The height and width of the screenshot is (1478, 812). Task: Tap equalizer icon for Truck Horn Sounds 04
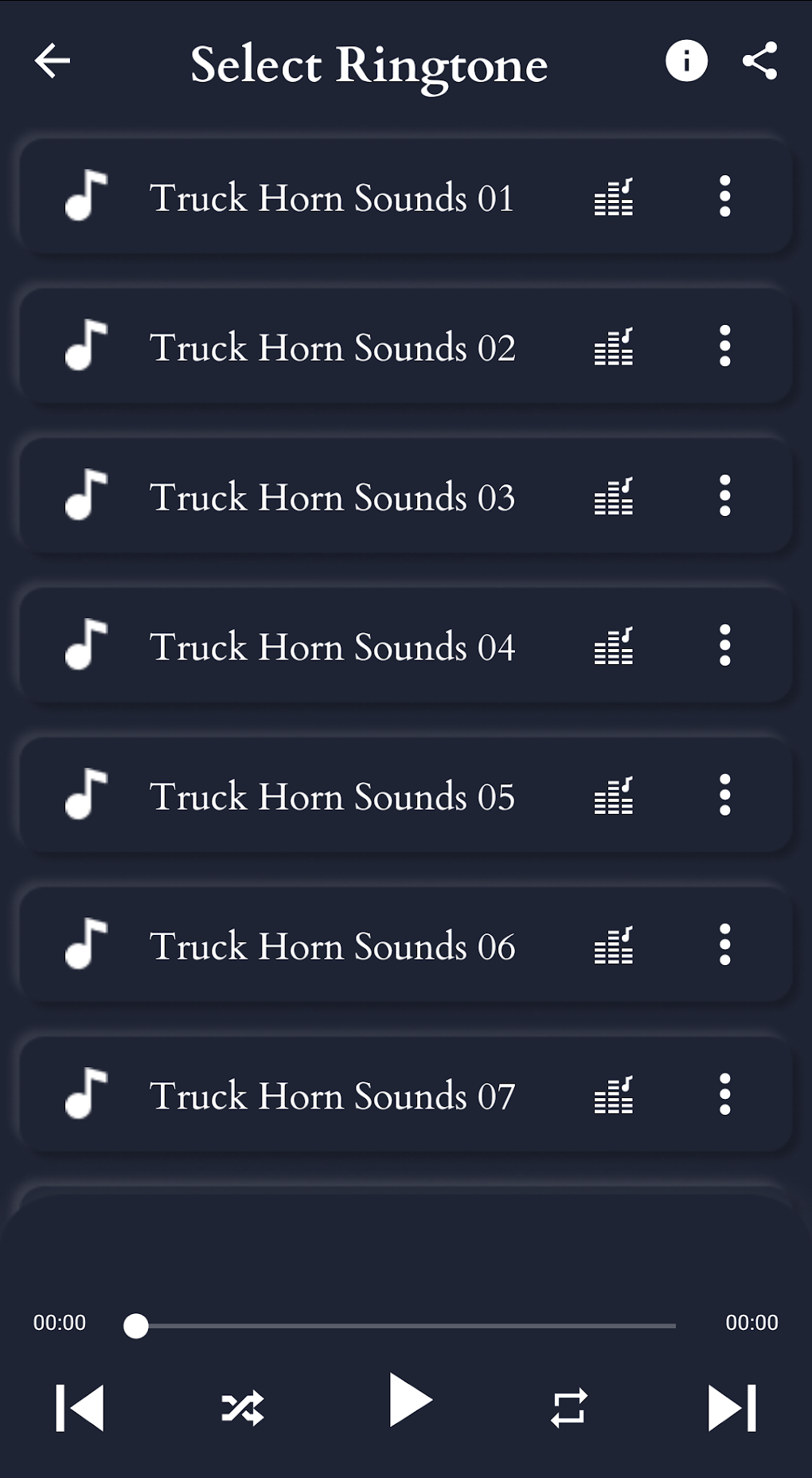point(614,646)
